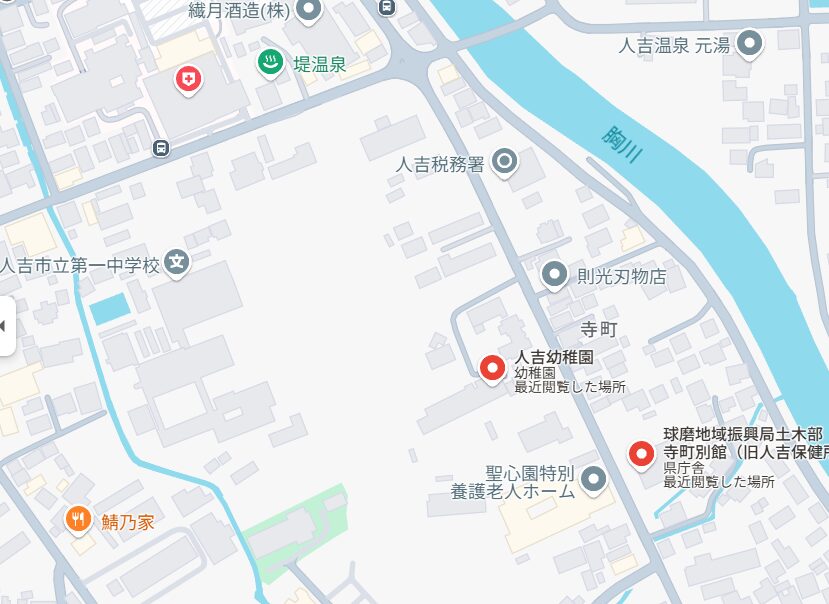Viewport: 829px width, 604px height.
Task: Open the 鯖乃家 restaurant marker
Action: pyautogui.click(x=78, y=518)
